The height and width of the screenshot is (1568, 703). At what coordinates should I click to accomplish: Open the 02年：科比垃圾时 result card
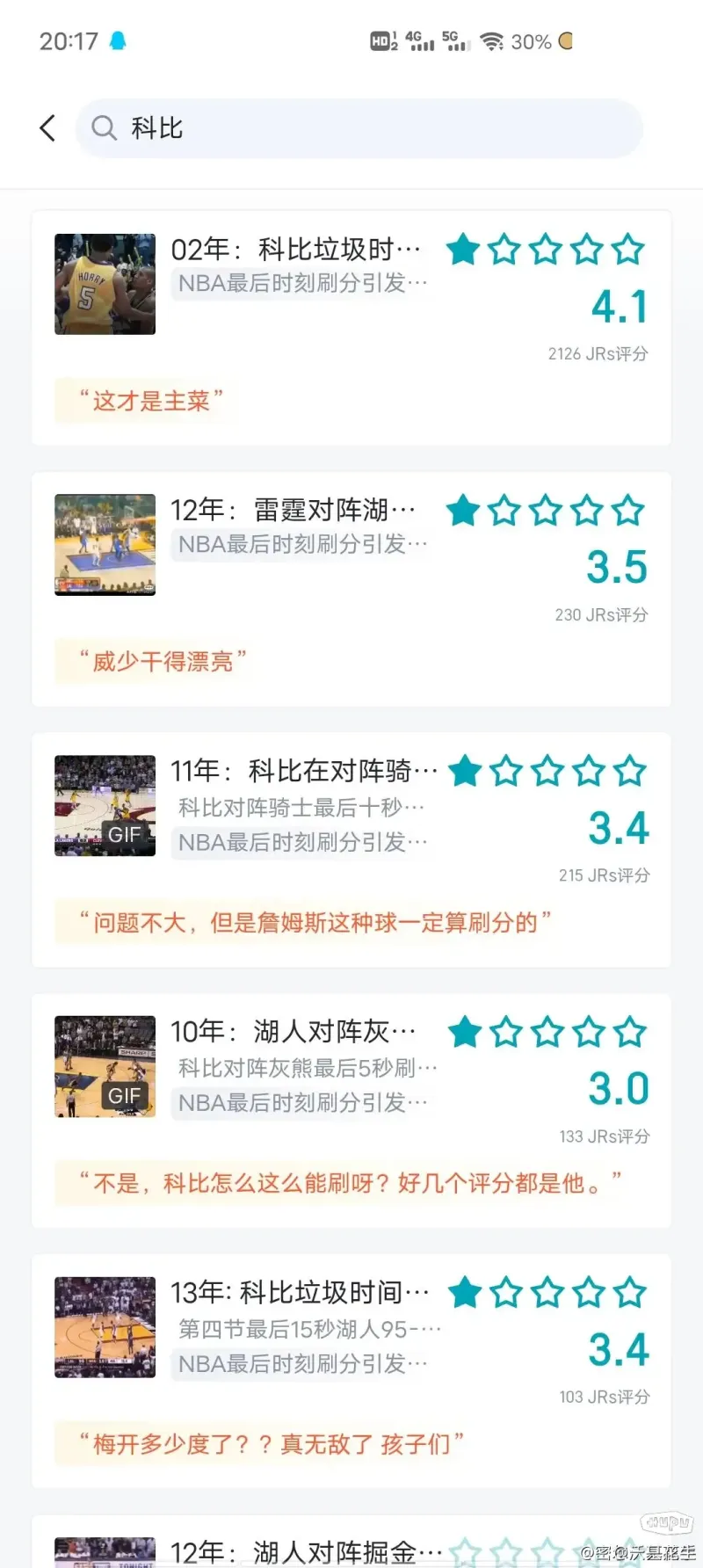coord(351,328)
